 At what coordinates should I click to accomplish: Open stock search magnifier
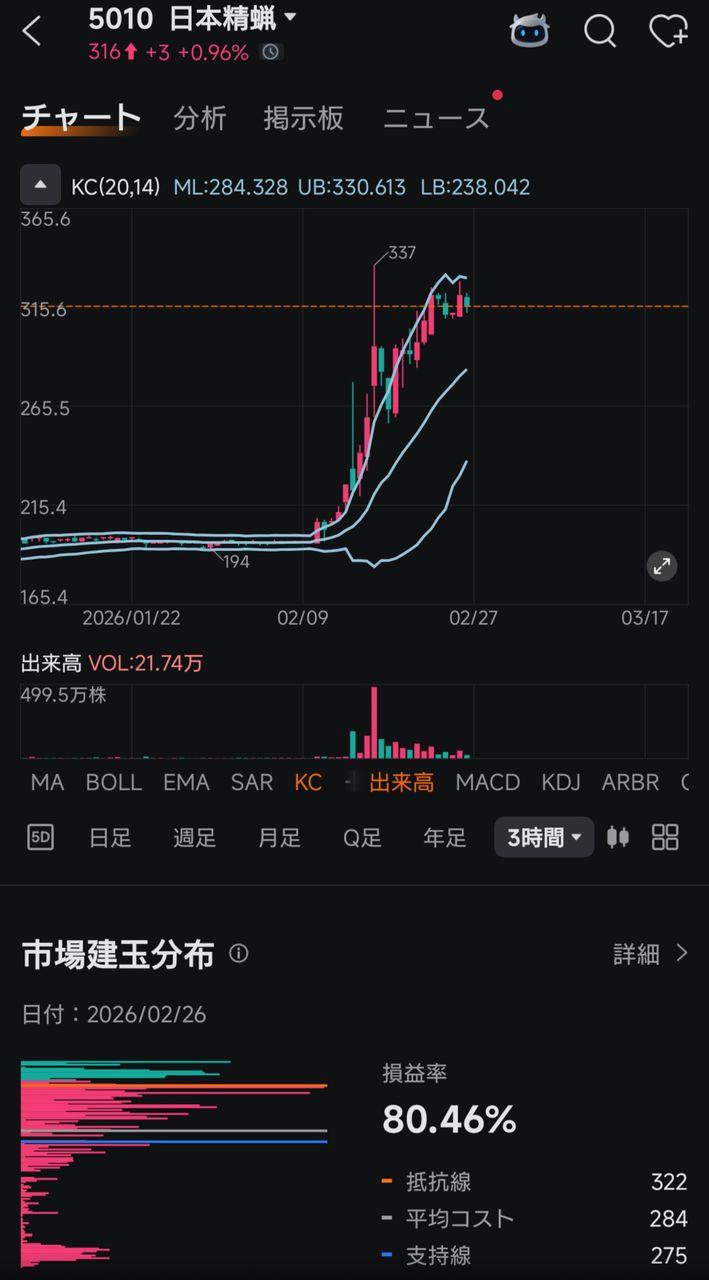[x=600, y=32]
